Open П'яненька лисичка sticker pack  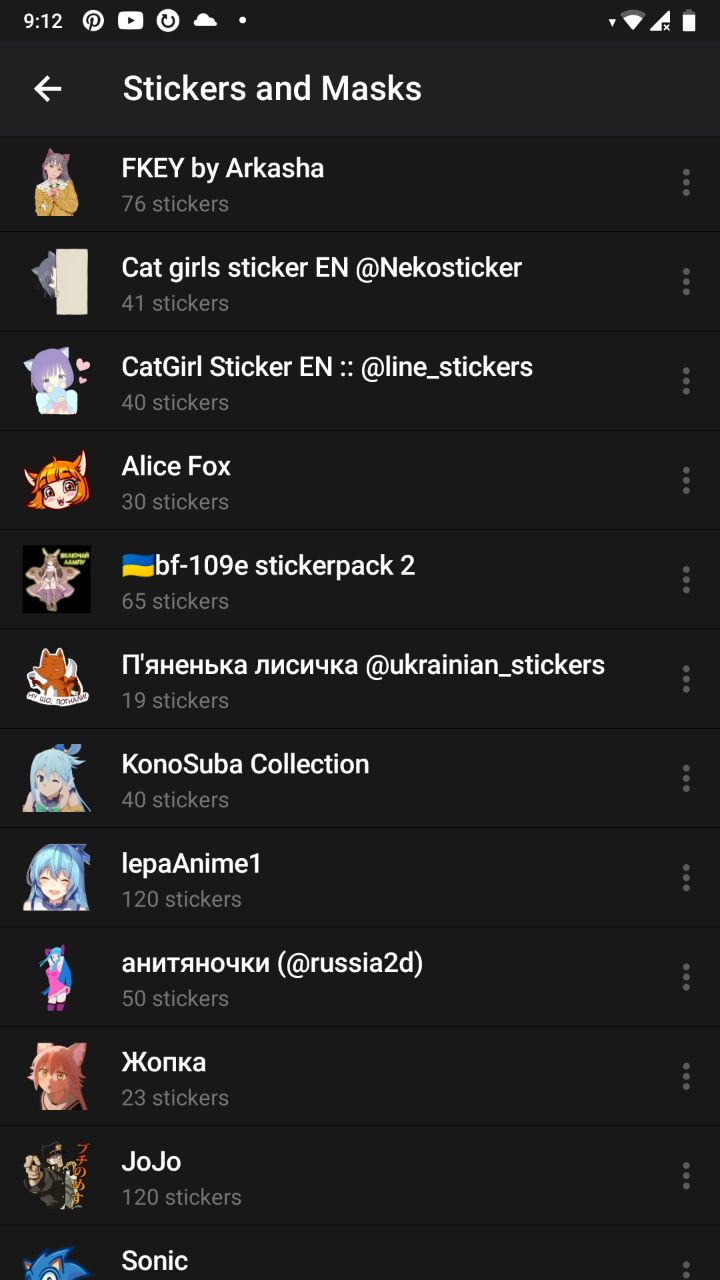coord(362,679)
